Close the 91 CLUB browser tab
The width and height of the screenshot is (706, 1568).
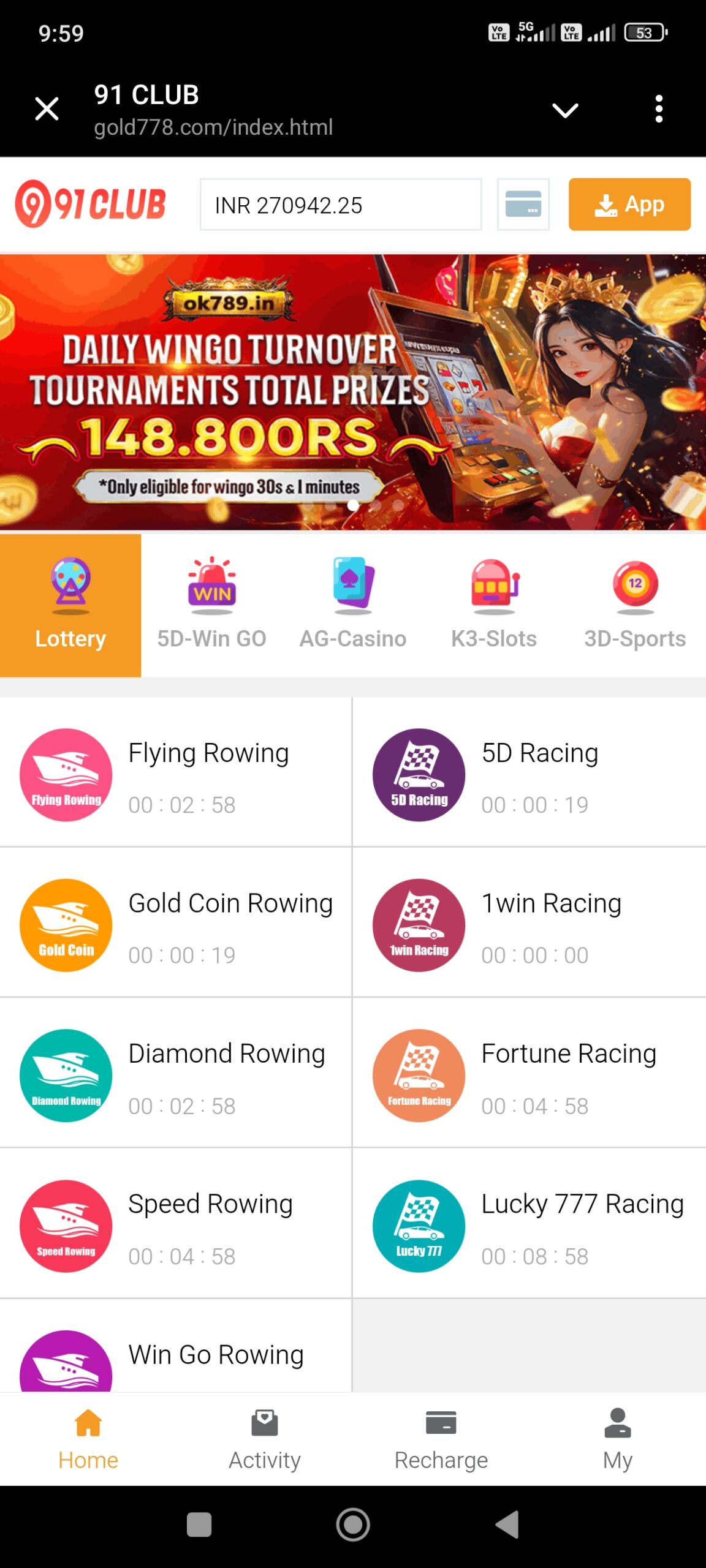47,109
